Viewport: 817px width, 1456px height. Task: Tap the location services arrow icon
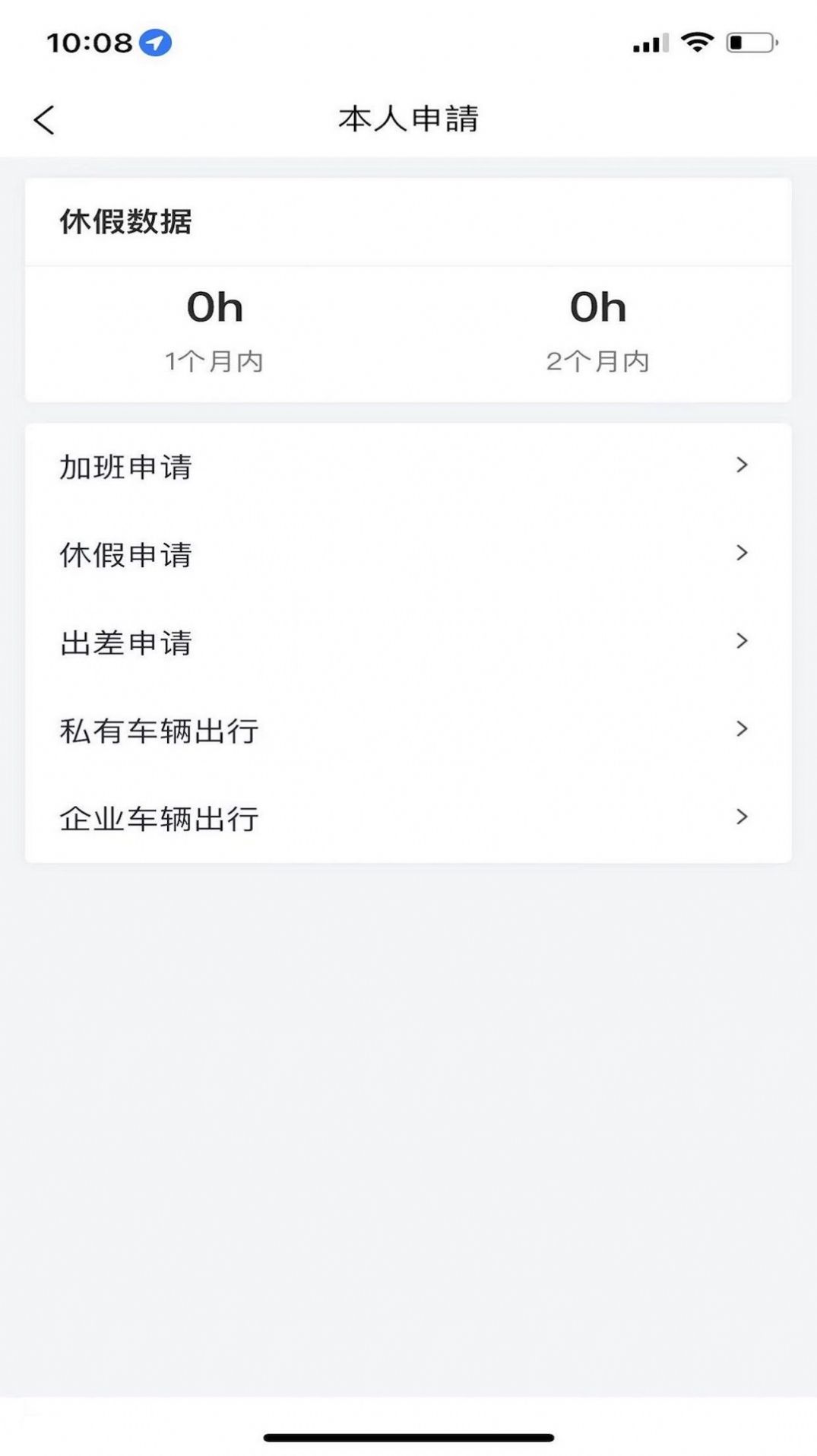[154, 43]
